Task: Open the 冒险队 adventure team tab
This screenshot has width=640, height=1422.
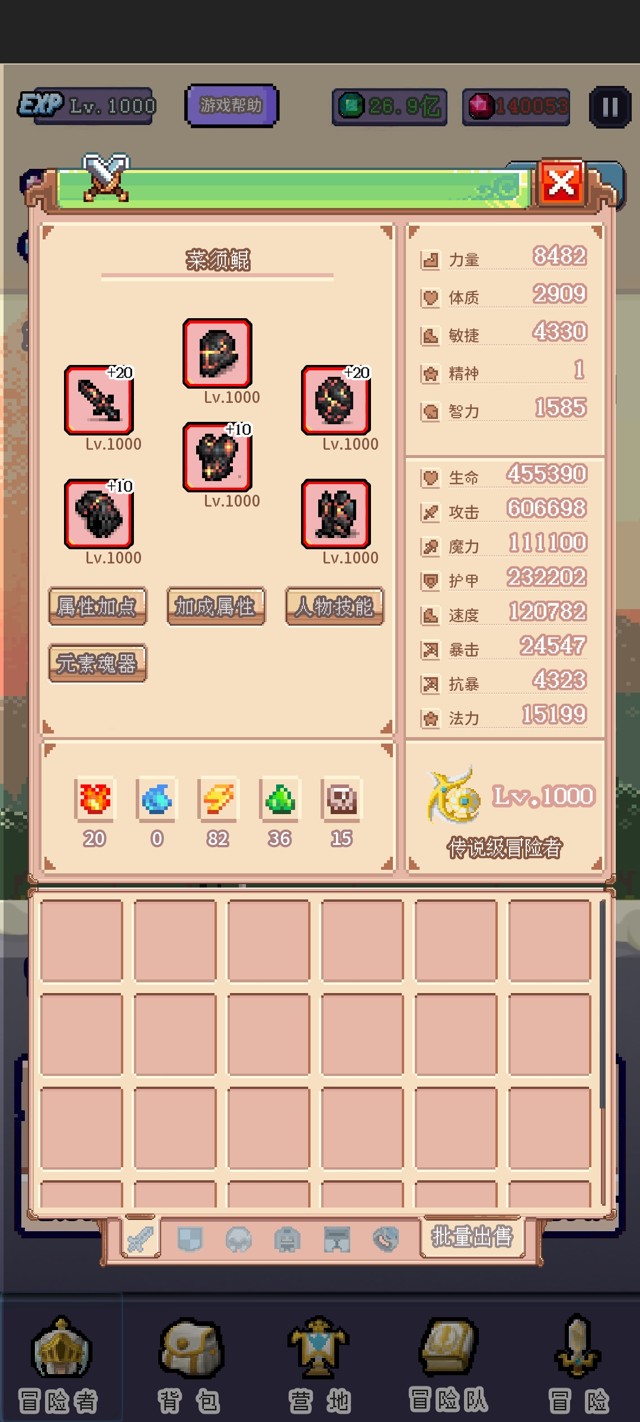Action: point(448,1364)
